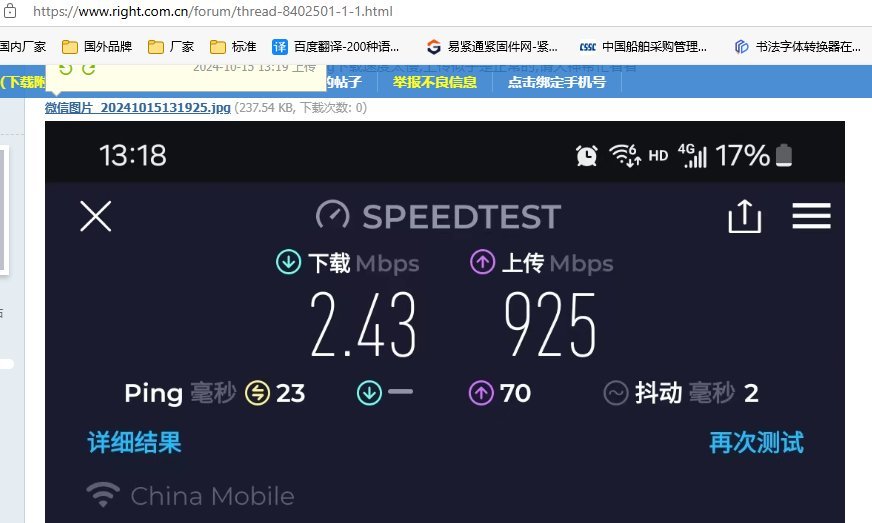Open the 标准 bookmark folder

point(234,46)
